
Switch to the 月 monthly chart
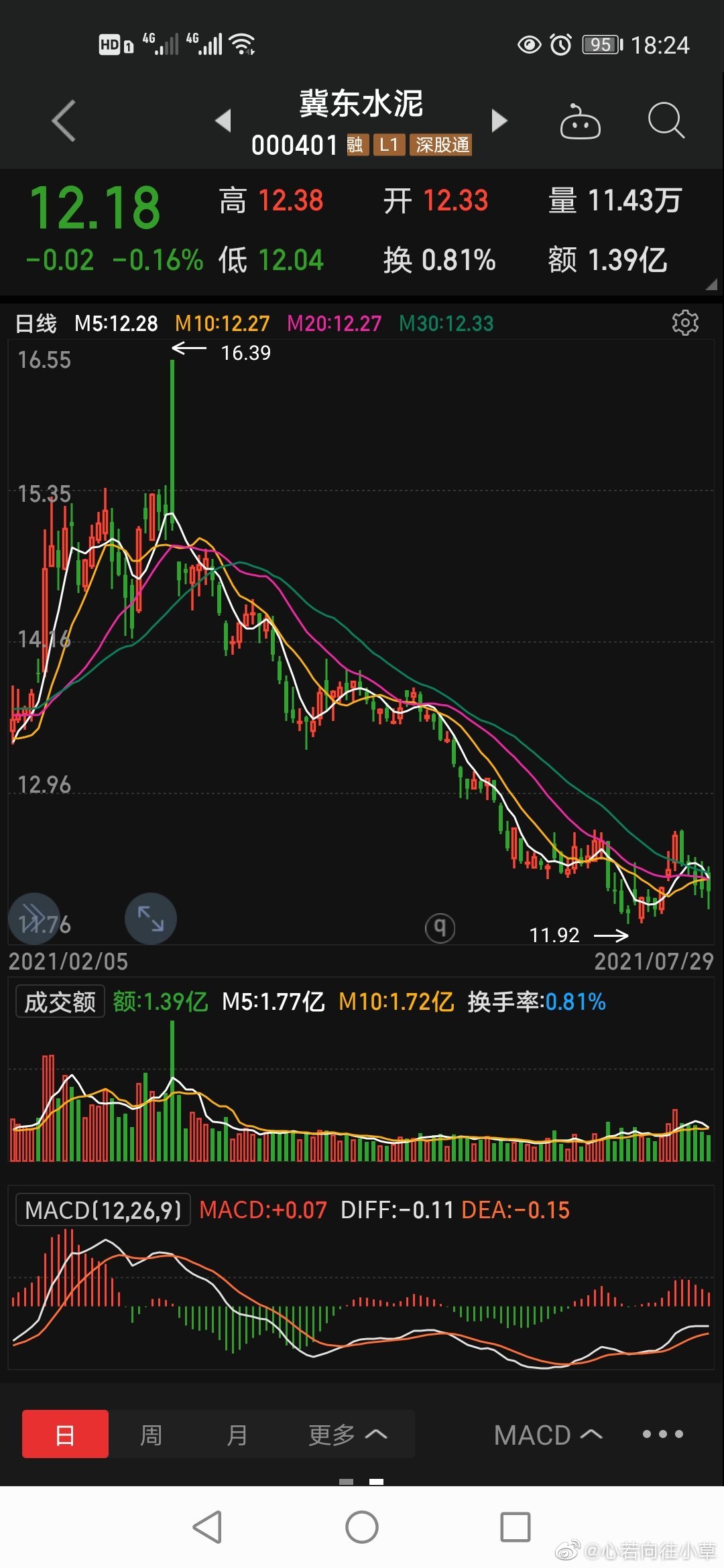click(237, 1435)
